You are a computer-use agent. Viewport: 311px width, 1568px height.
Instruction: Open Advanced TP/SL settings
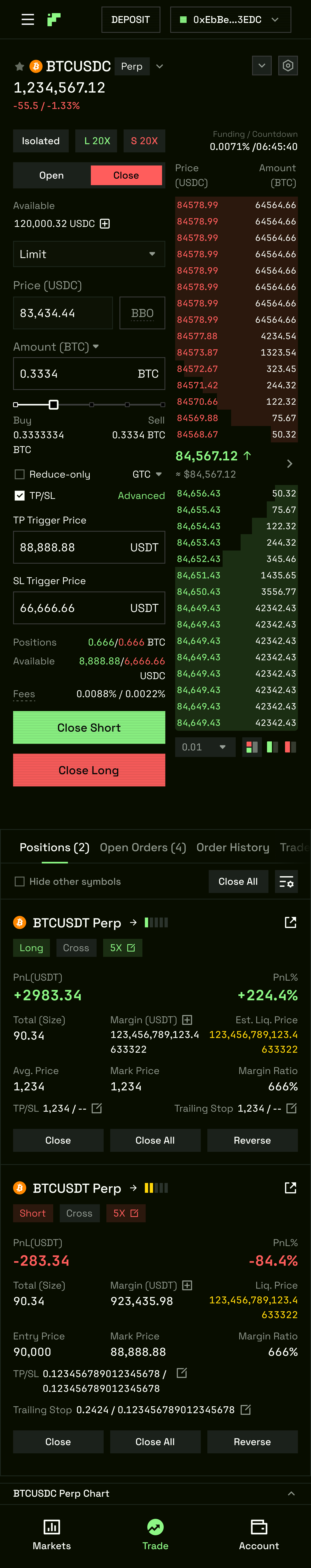click(x=141, y=495)
